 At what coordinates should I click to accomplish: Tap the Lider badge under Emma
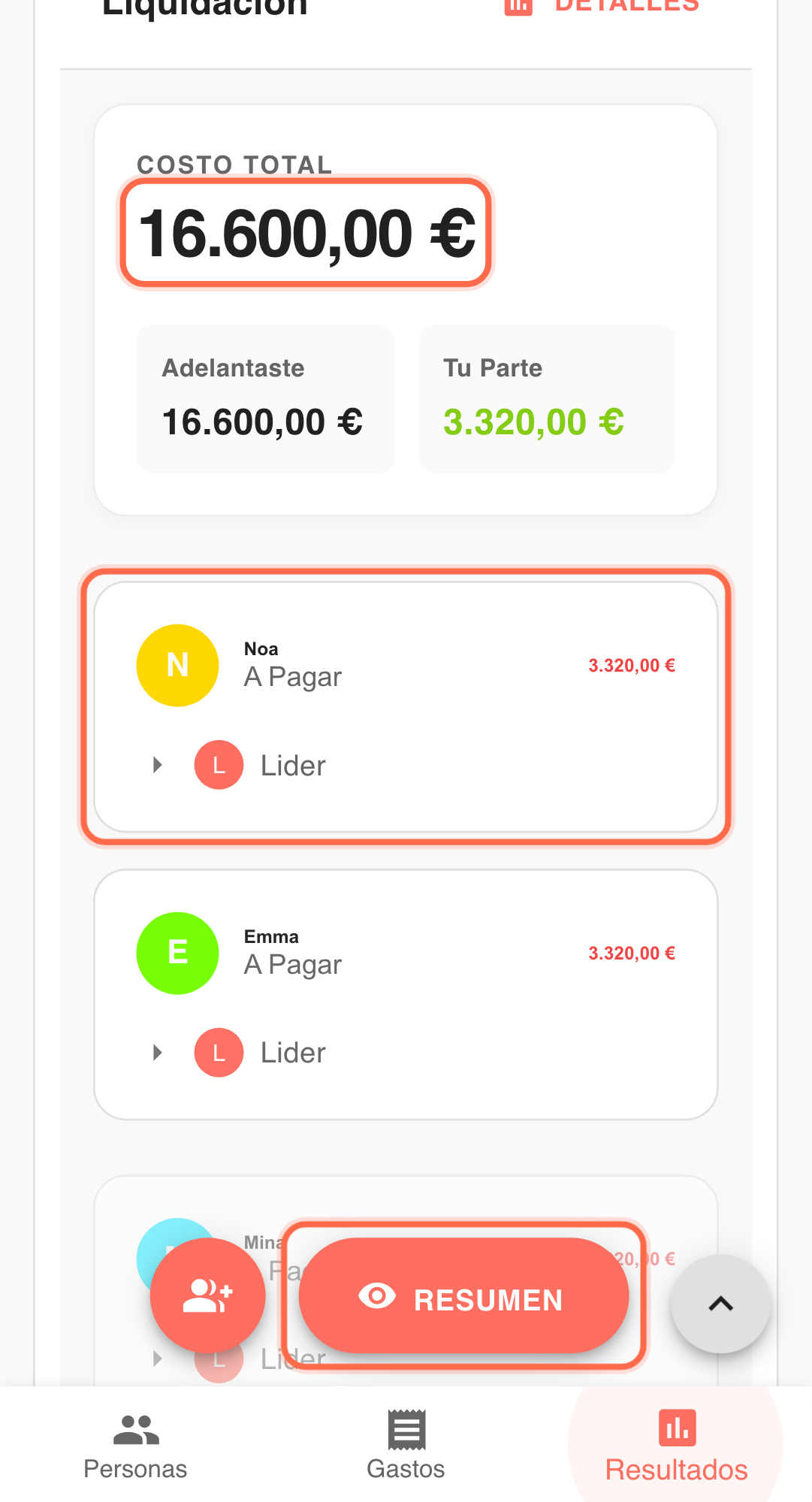click(218, 1052)
